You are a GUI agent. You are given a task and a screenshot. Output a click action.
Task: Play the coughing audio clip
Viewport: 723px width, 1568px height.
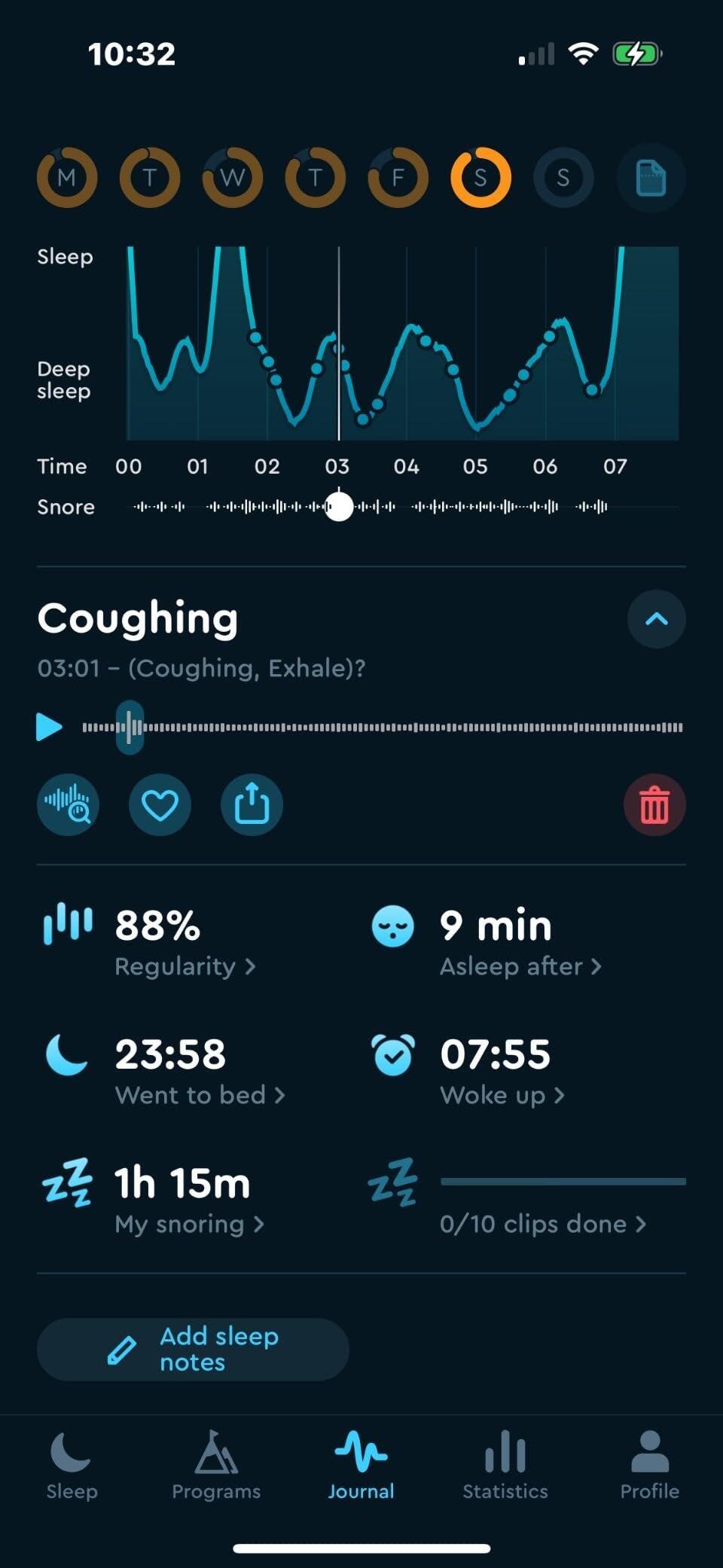point(49,728)
